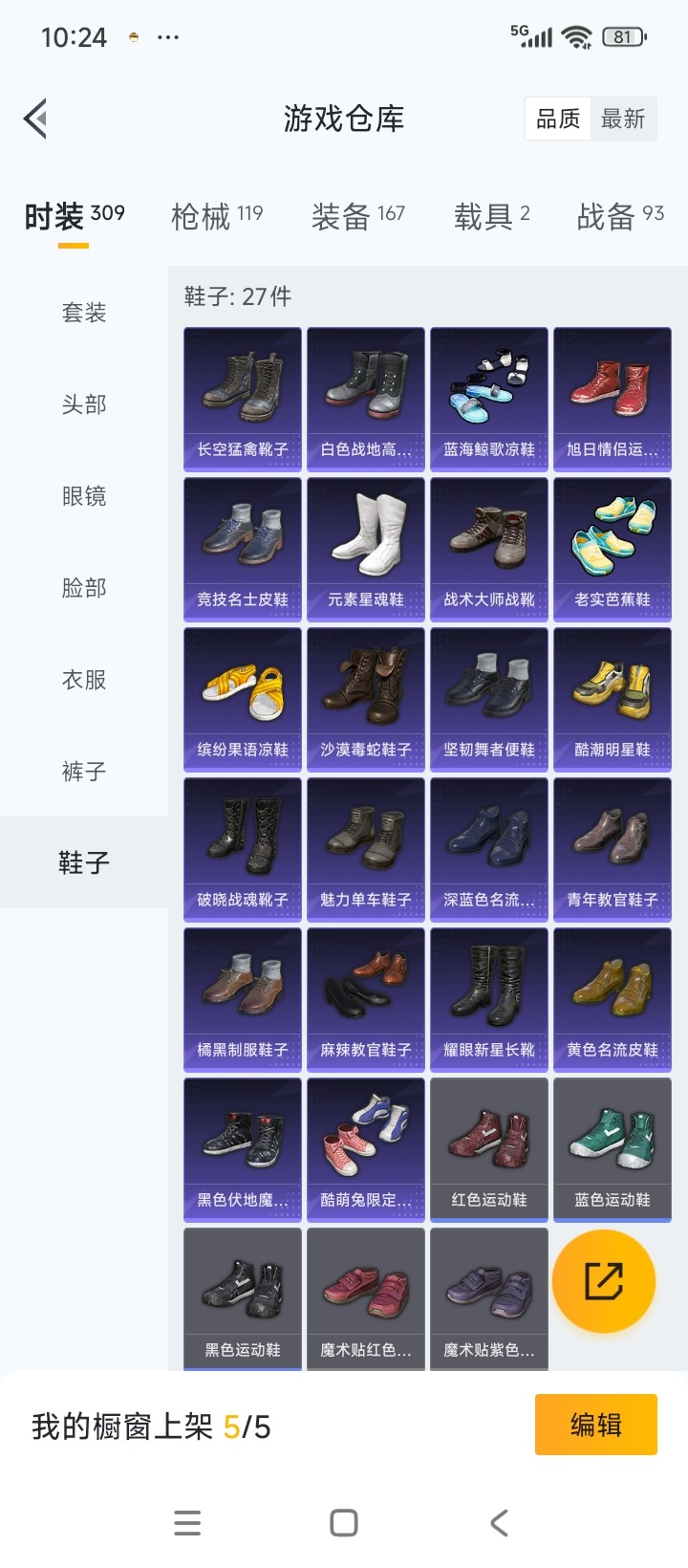Select the 头部 category
Viewport: 688px width, 1568px height.
(x=84, y=404)
